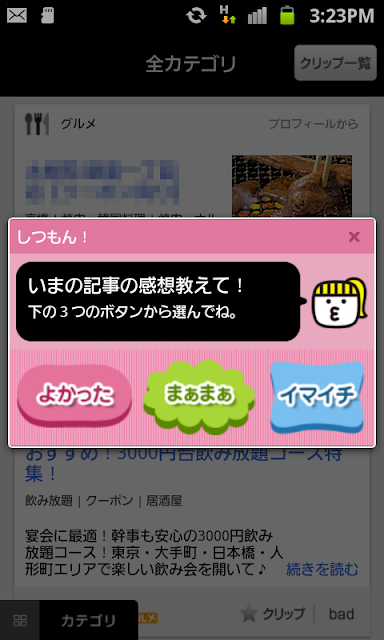The image size is (384, 640).
Task: Tap 続きを読む to read more
Action: tap(322, 569)
